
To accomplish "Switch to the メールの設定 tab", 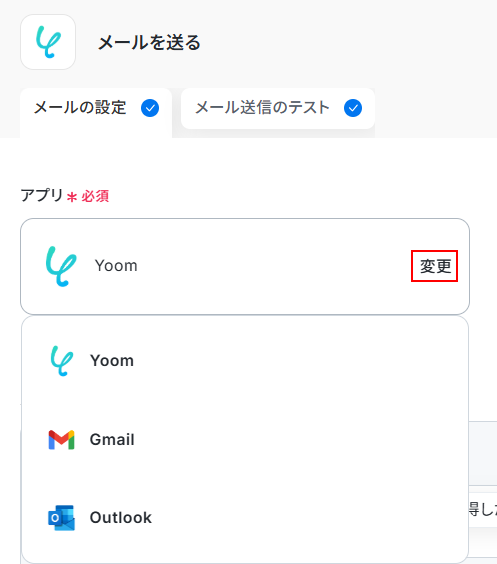I will [x=96, y=109].
